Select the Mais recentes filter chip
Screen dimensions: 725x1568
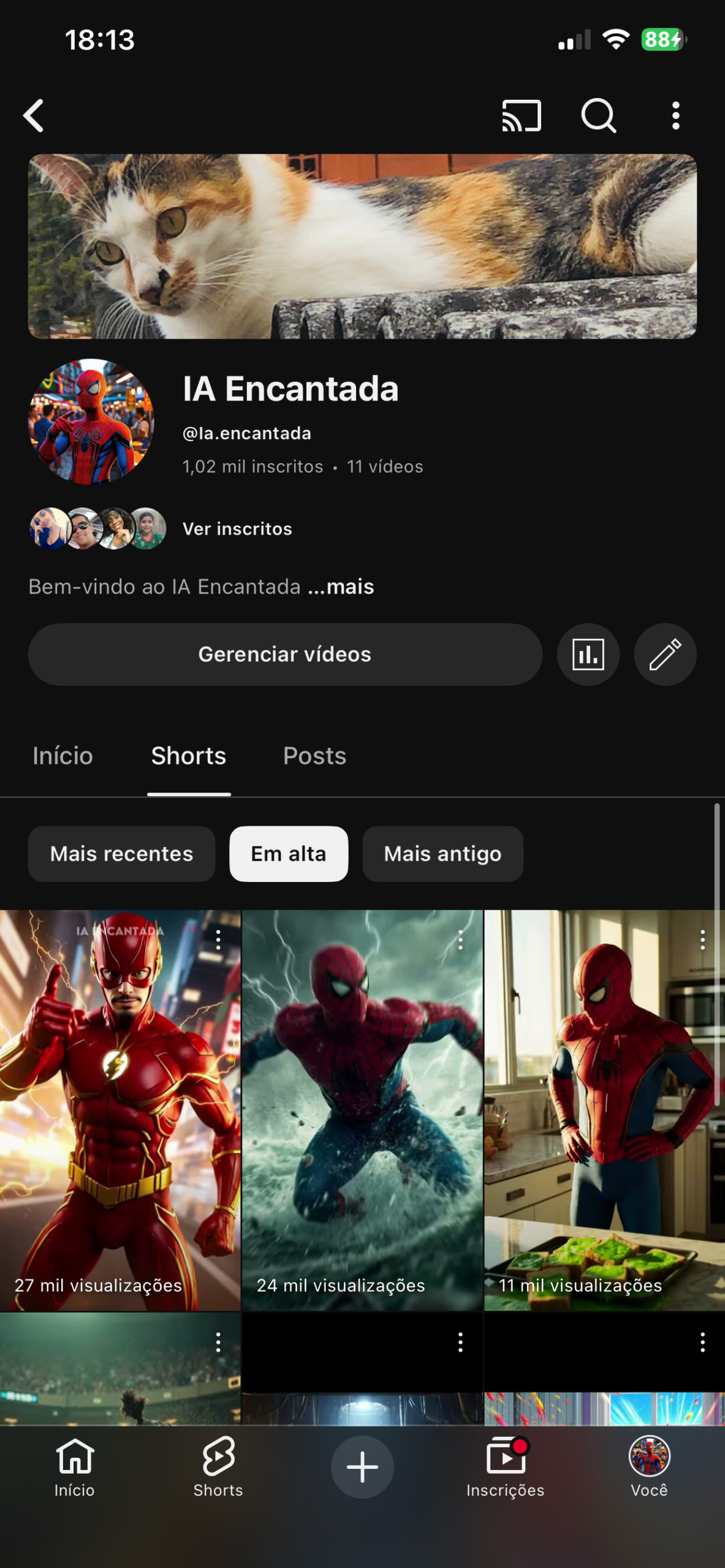tap(121, 854)
